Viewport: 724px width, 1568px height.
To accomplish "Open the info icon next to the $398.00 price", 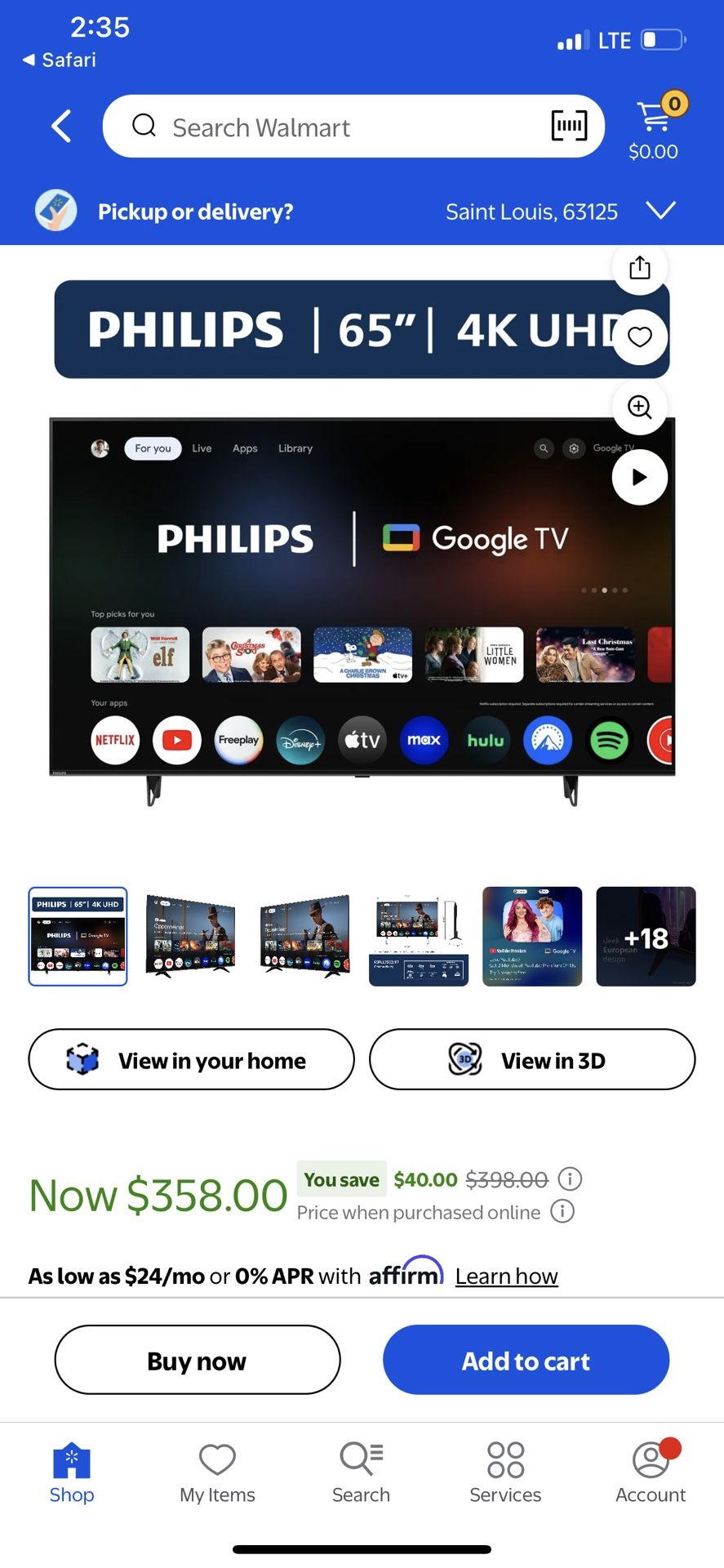I will tap(569, 1178).
